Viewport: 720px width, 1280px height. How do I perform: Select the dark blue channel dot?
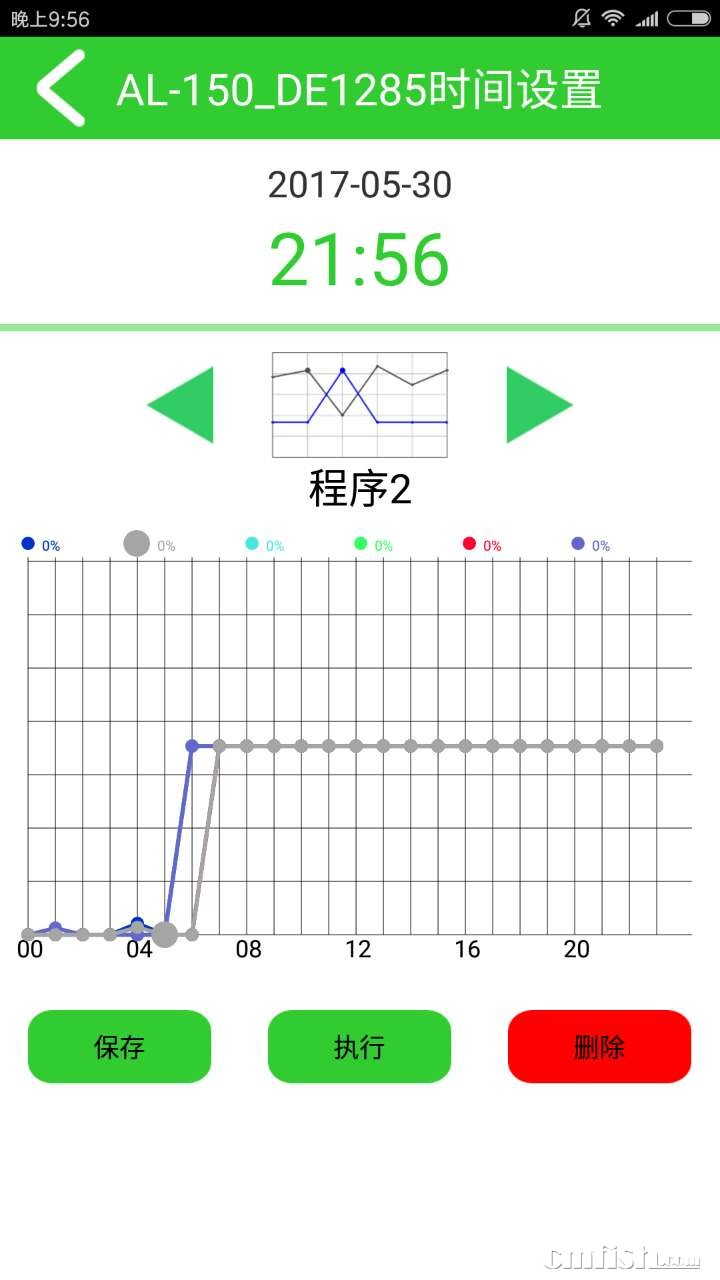pyautogui.click(x=28, y=544)
